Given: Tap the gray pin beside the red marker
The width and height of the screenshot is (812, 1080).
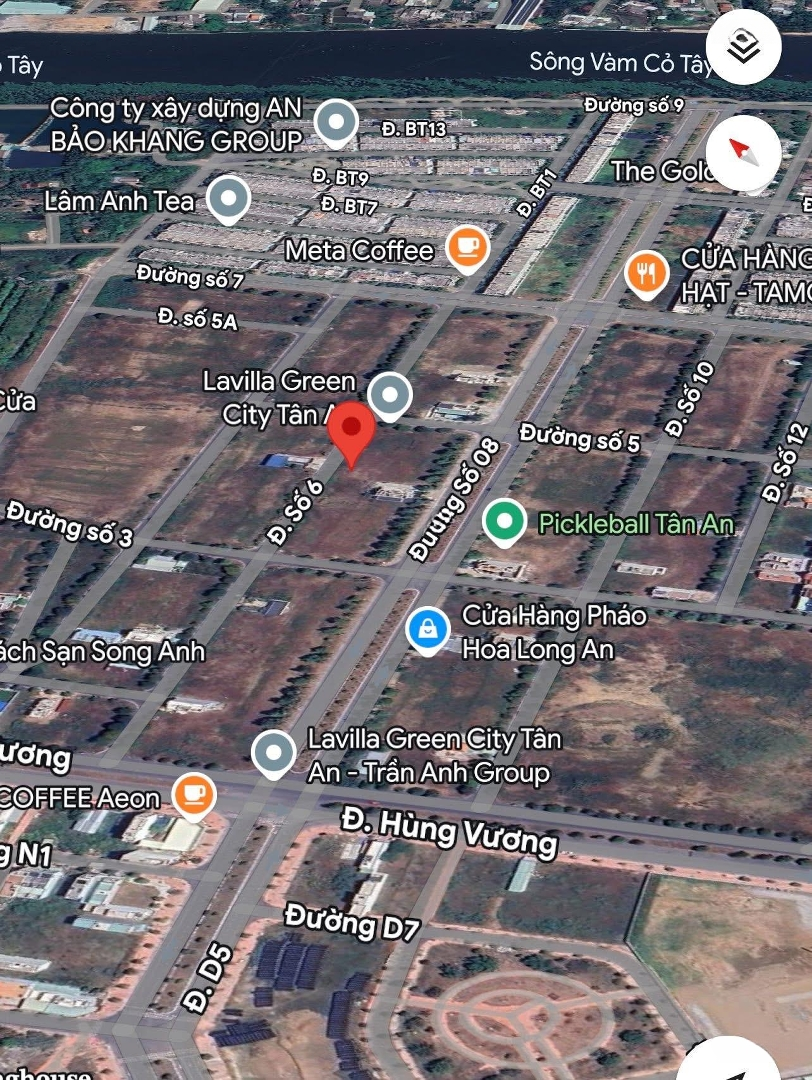Looking at the screenshot, I should [x=389, y=394].
